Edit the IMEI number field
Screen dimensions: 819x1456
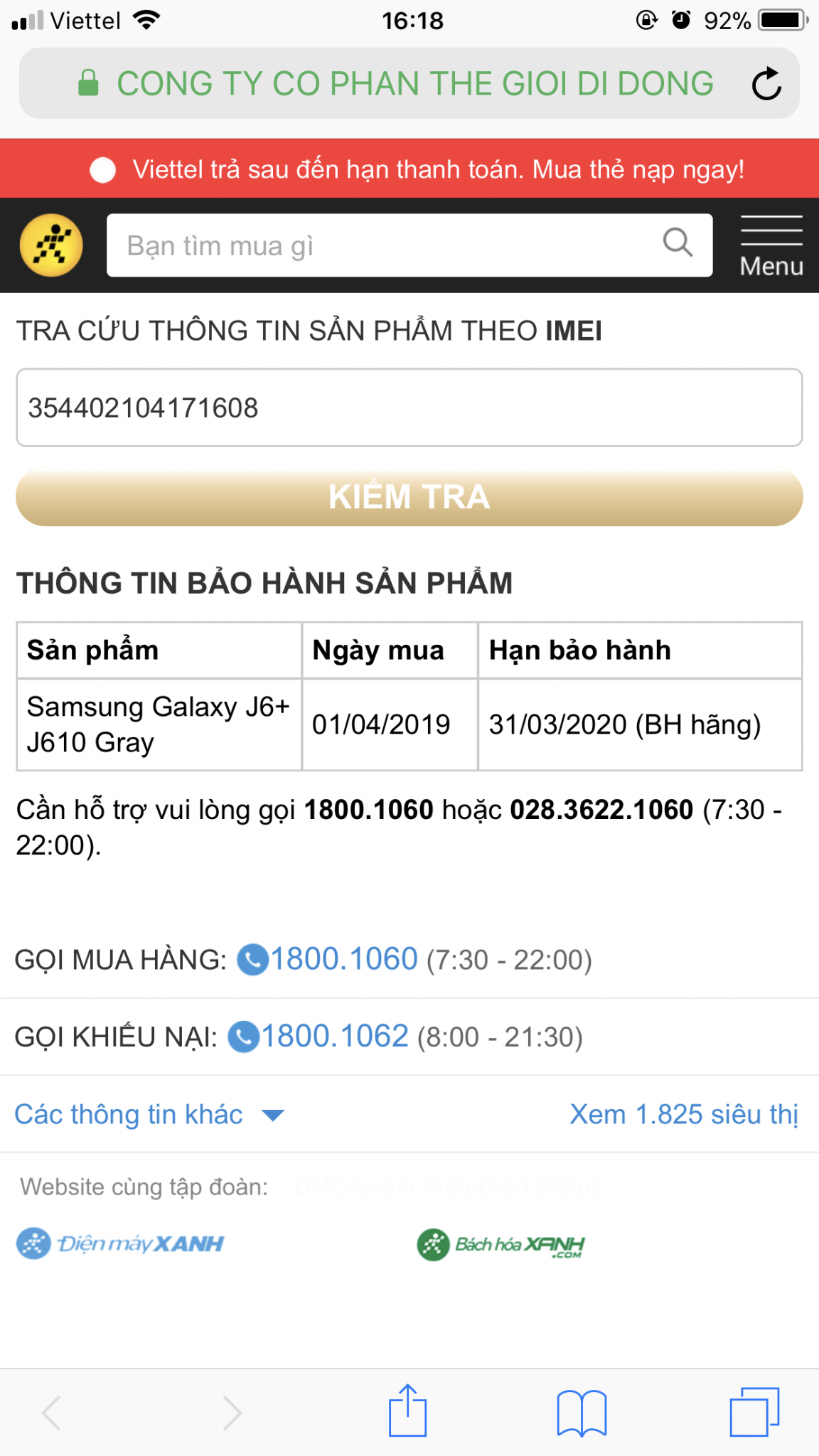coord(409,408)
